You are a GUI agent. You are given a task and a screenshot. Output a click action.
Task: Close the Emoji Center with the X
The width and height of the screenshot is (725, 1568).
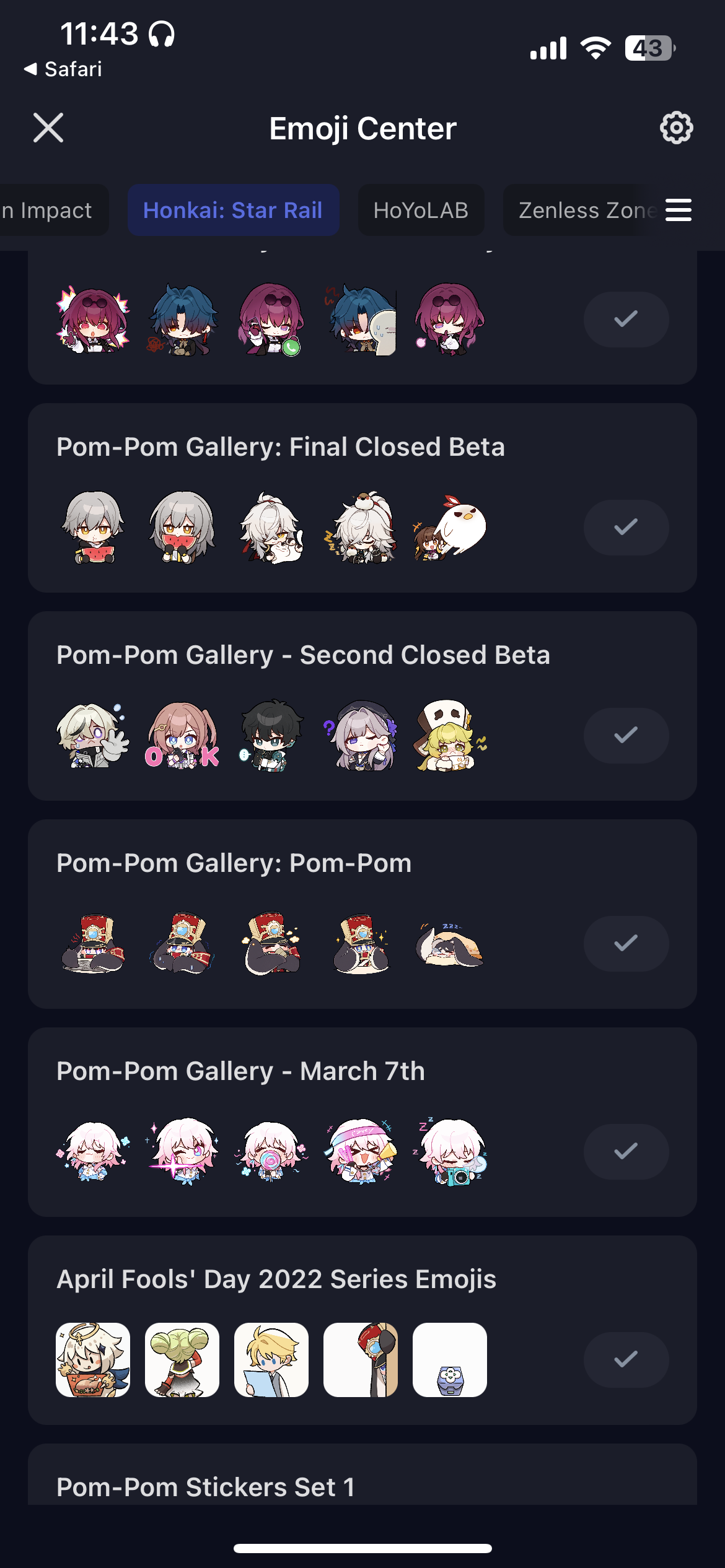pyautogui.click(x=48, y=128)
